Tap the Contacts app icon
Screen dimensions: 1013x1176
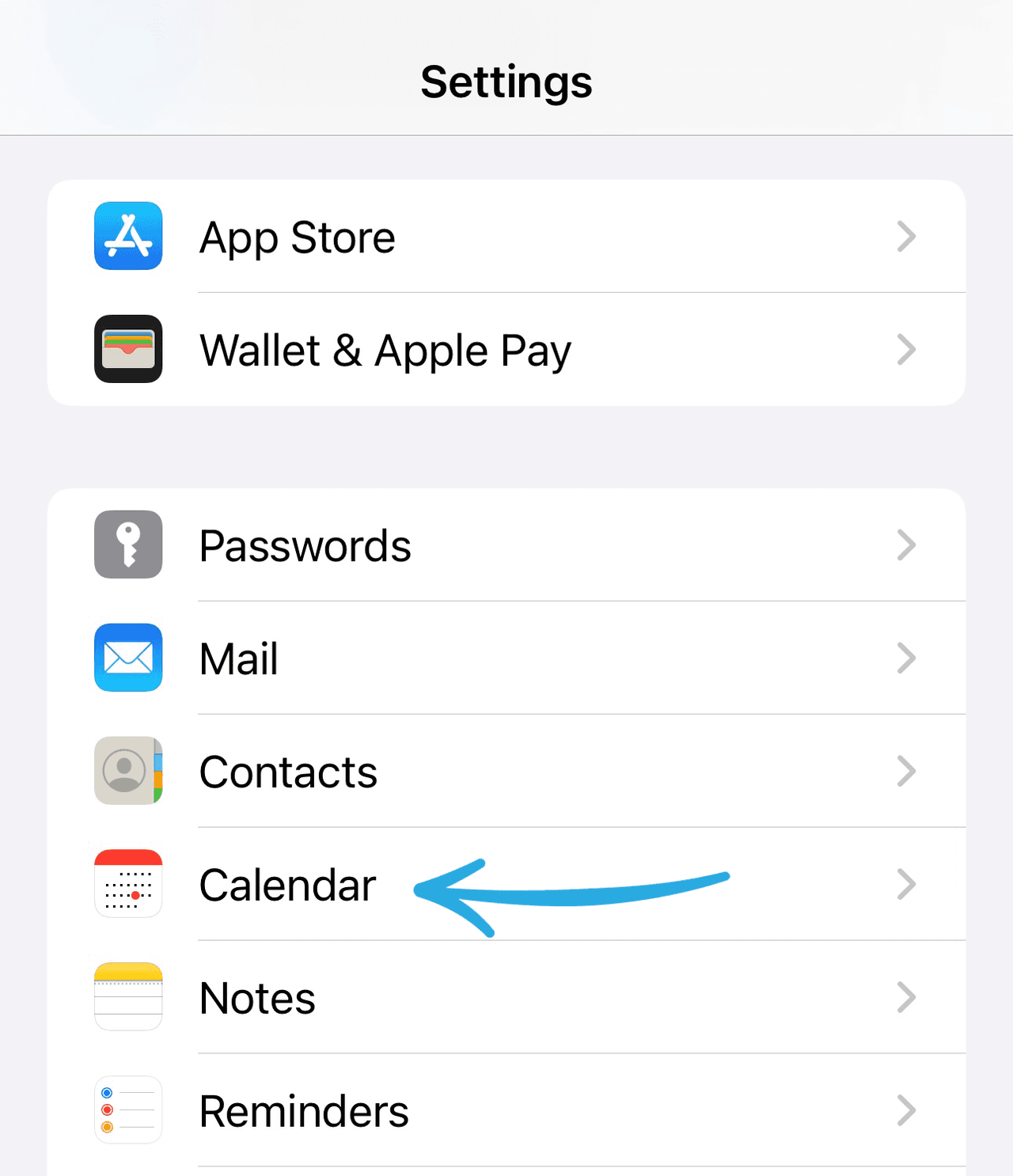pos(128,771)
